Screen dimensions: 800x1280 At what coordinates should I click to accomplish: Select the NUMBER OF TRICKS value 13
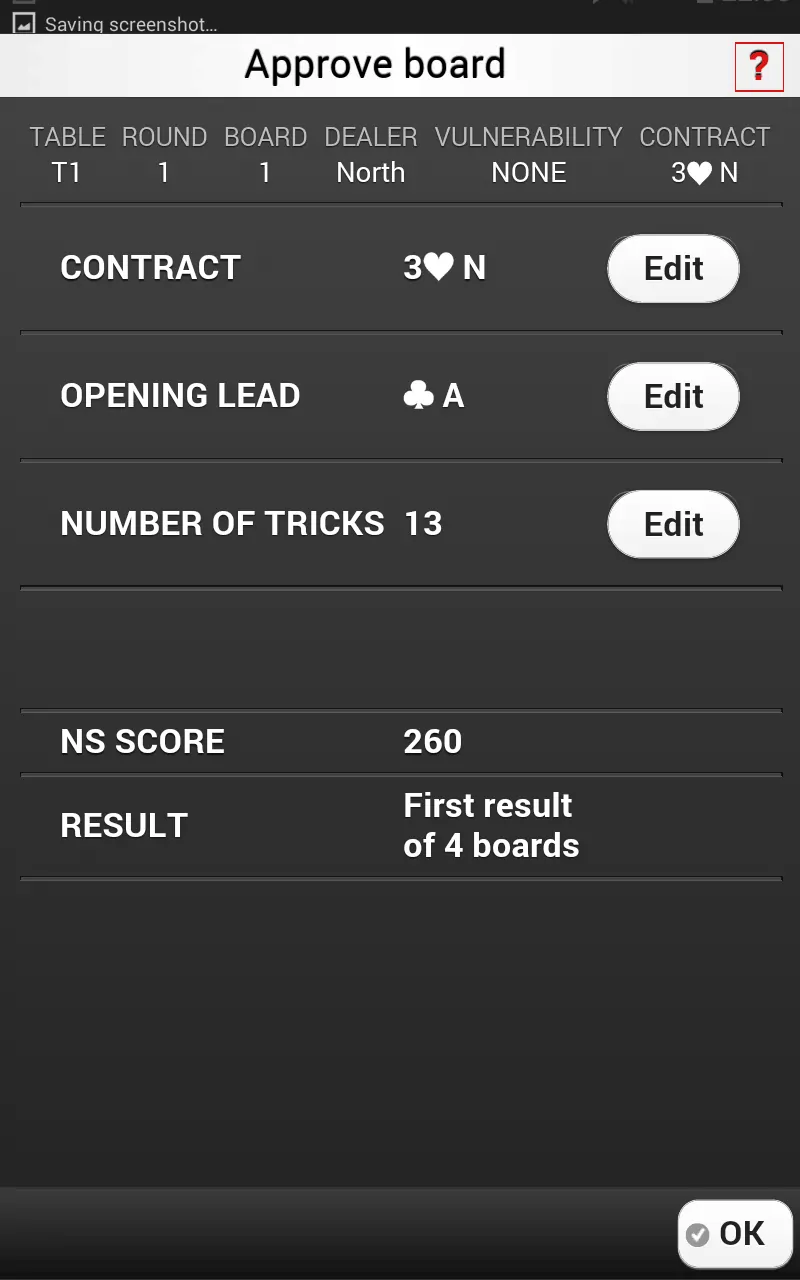click(x=424, y=523)
